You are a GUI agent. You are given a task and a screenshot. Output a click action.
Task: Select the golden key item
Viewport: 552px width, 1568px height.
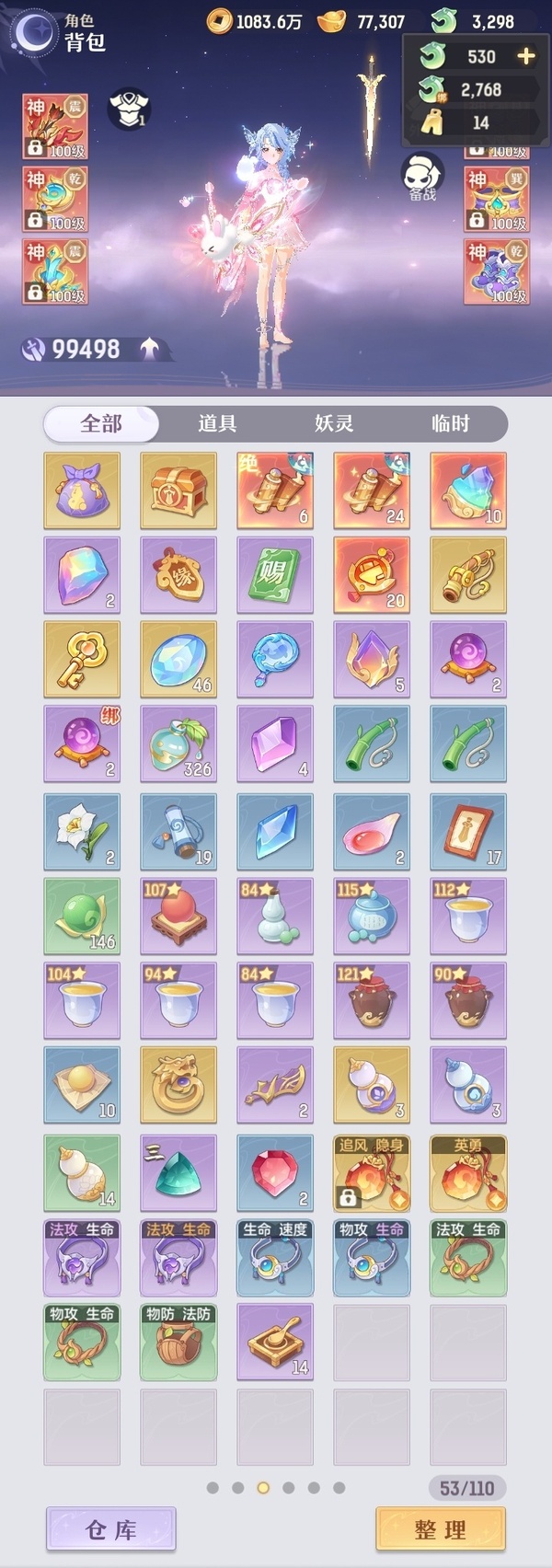click(82, 659)
